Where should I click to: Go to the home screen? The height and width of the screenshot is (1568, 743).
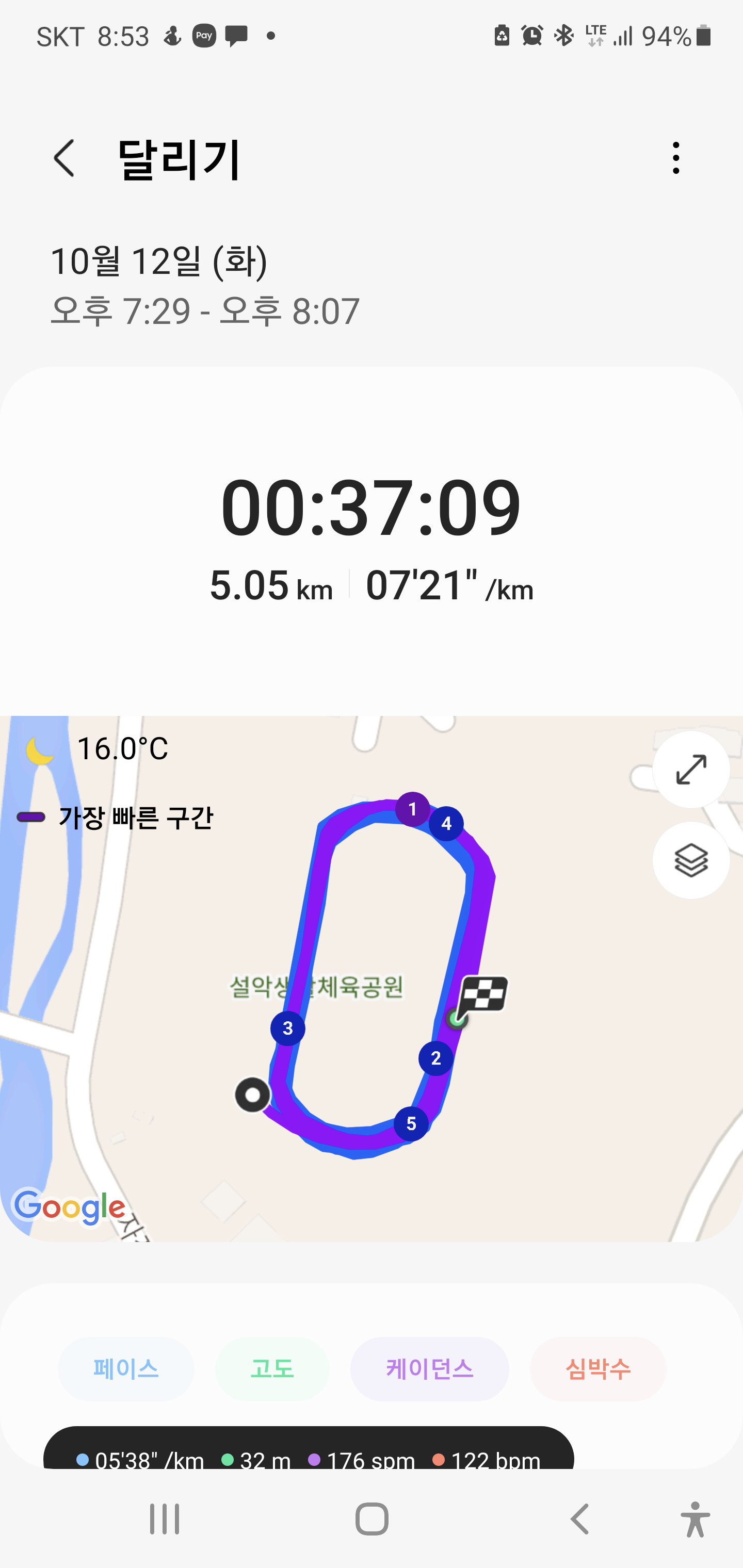point(372,1518)
